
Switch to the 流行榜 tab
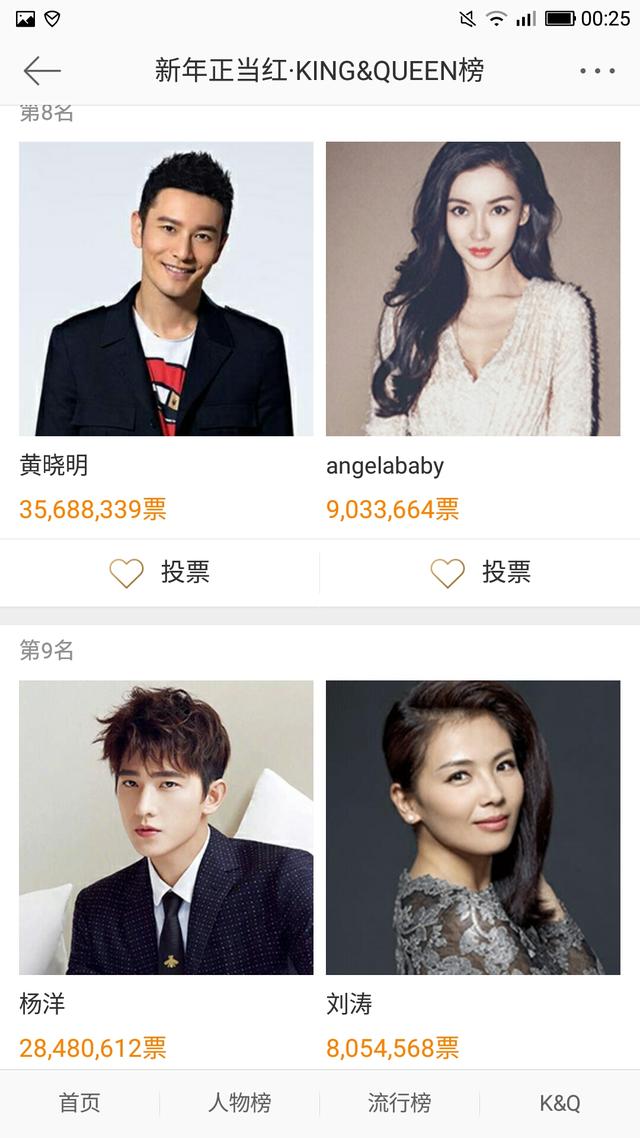(400, 1103)
